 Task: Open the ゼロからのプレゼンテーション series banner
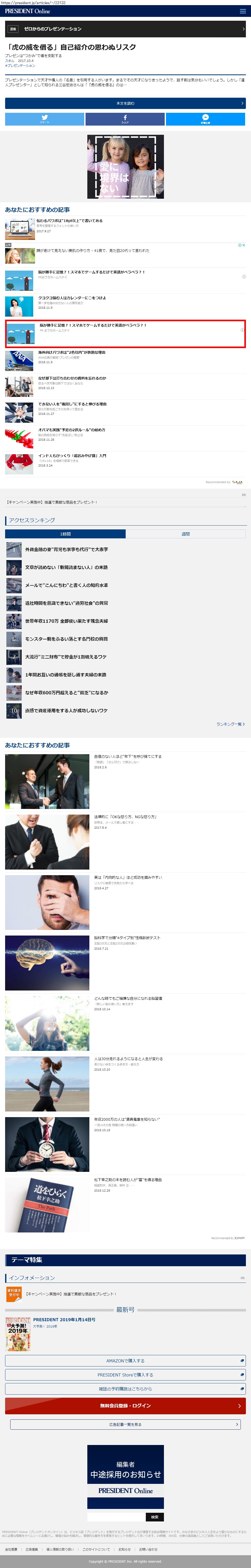click(125, 29)
